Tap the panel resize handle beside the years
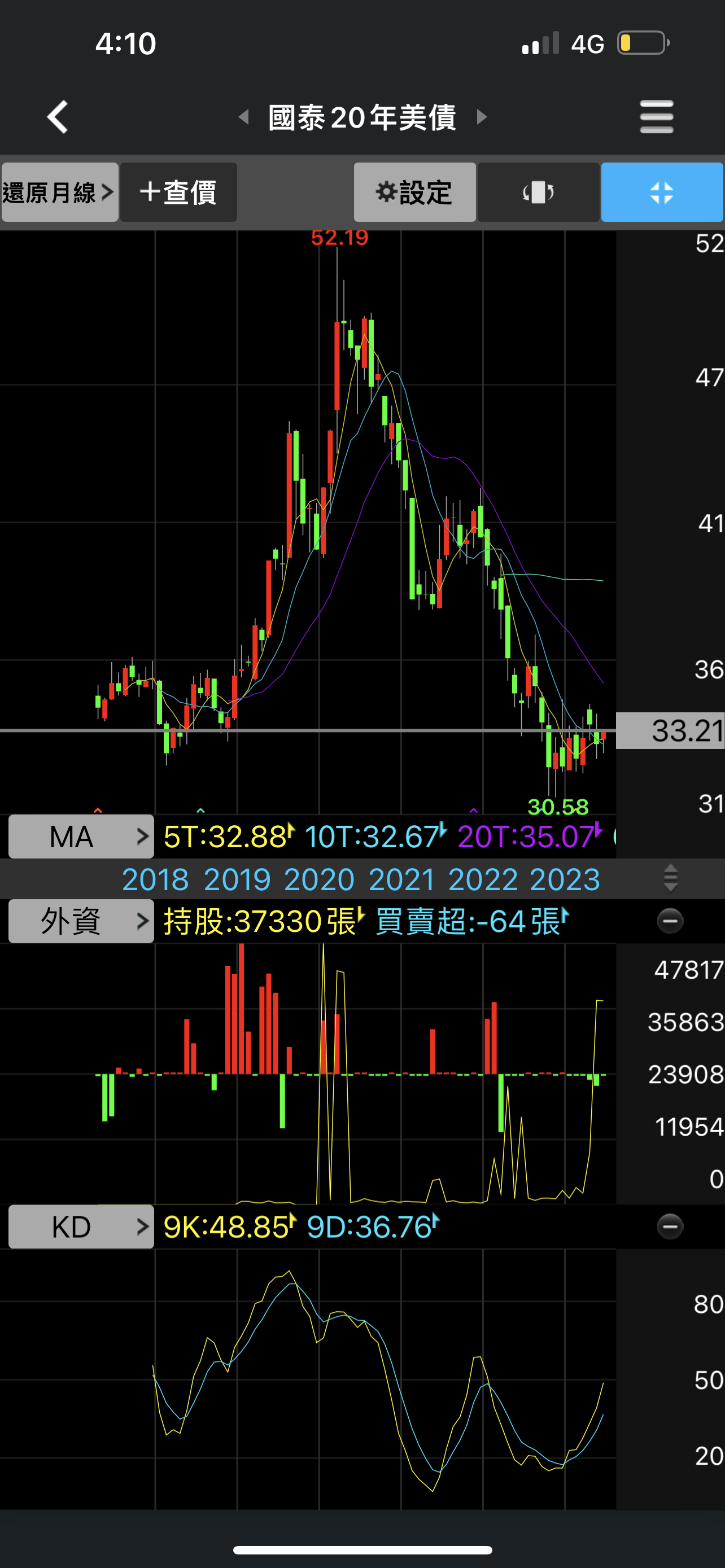The height and width of the screenshot is (1568, 725). (x=670, y=878)
